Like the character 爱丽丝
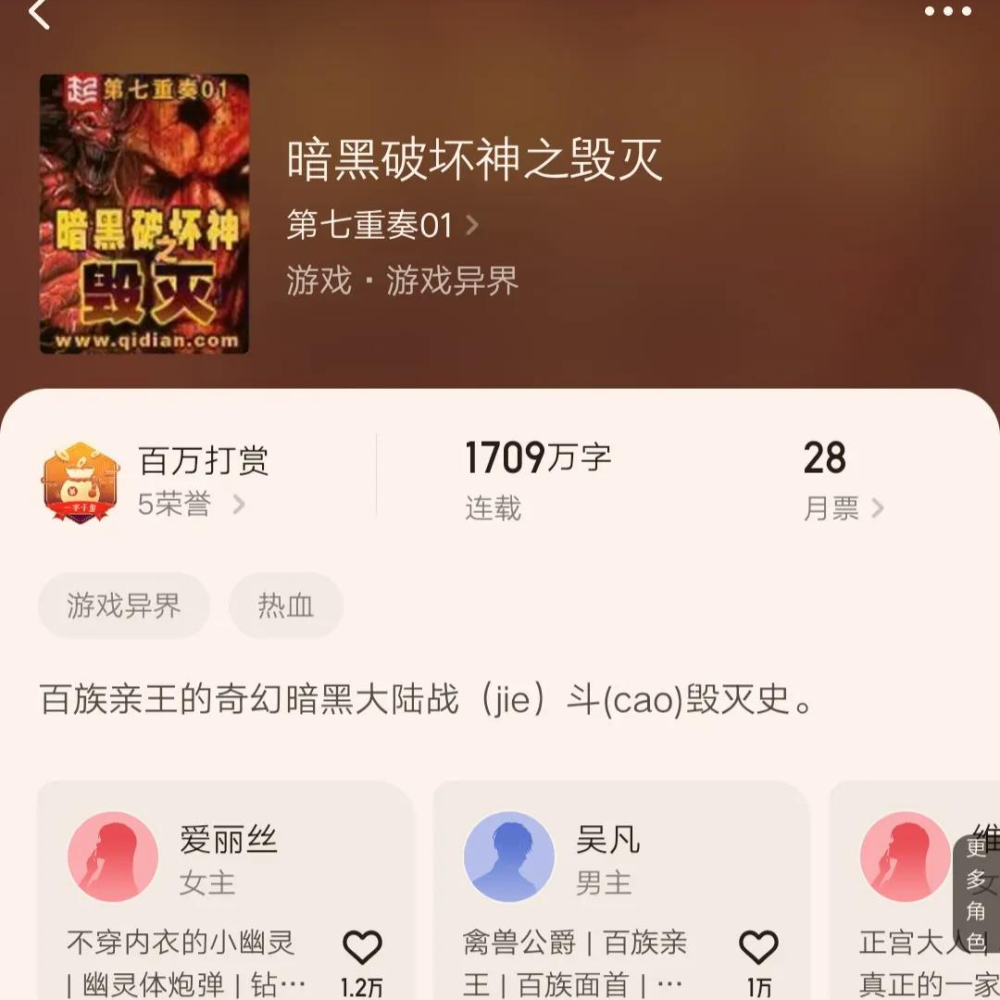 [x=362, y=947]
